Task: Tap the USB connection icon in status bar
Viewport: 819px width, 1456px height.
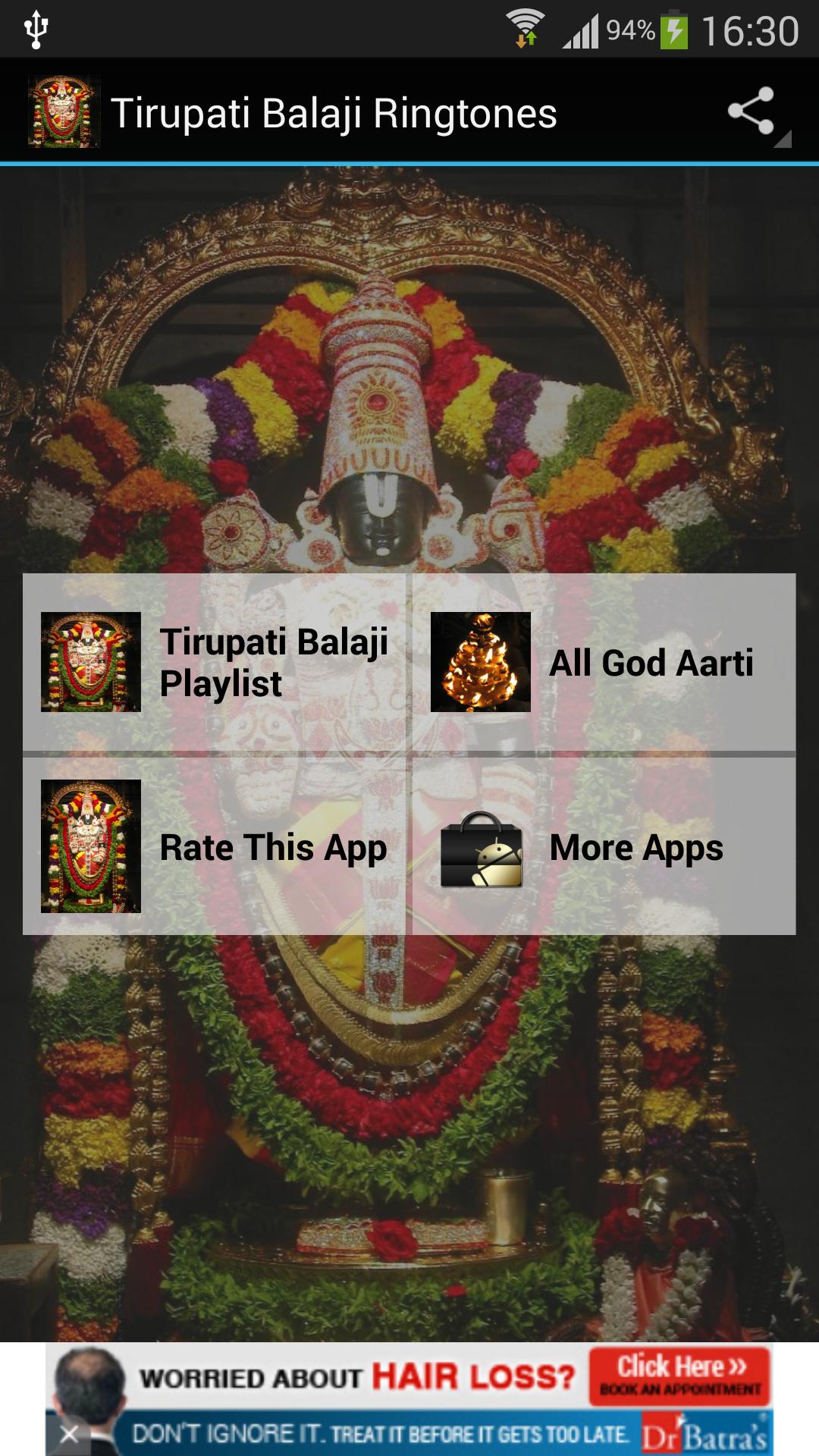Action: click(x=36, y=28)
